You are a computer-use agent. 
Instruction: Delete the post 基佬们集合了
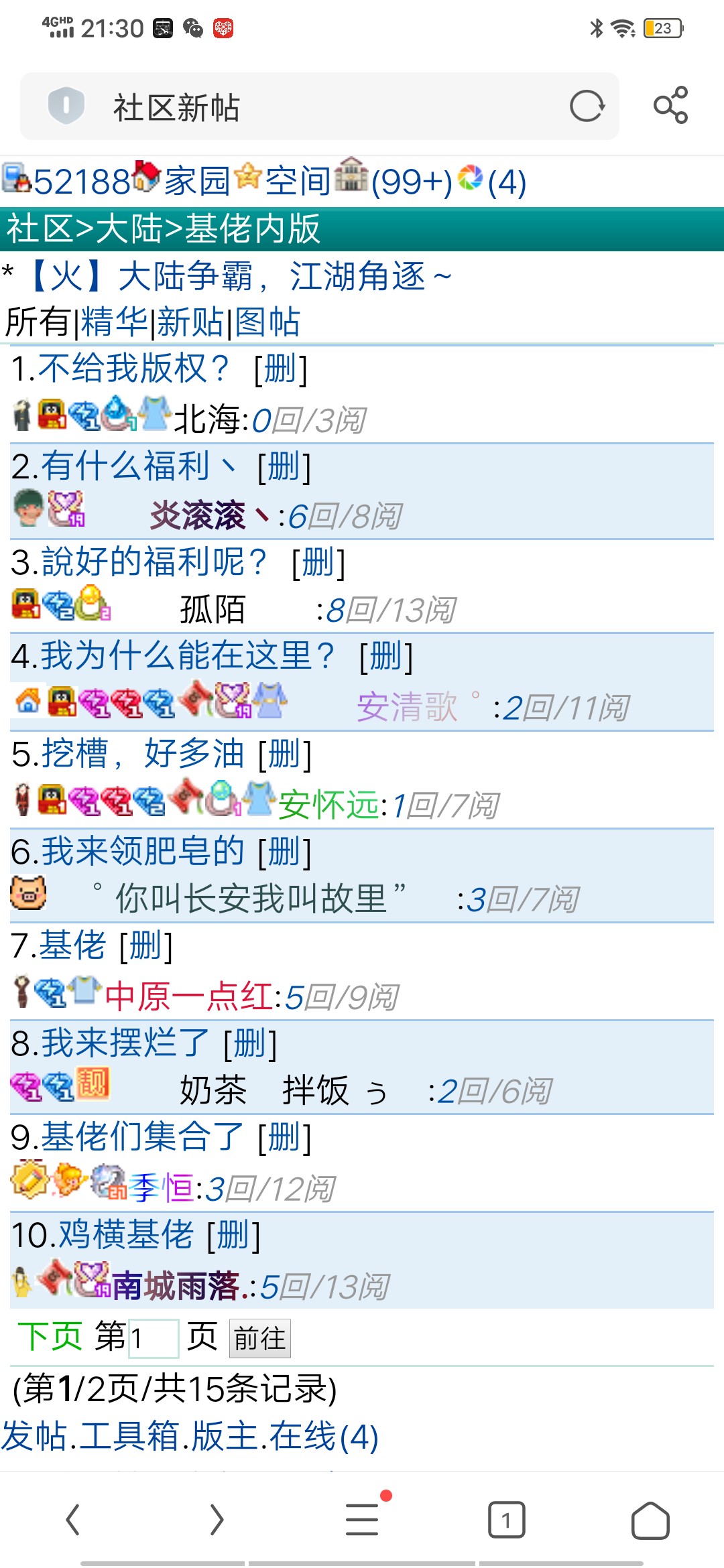tap(284, 1138)
